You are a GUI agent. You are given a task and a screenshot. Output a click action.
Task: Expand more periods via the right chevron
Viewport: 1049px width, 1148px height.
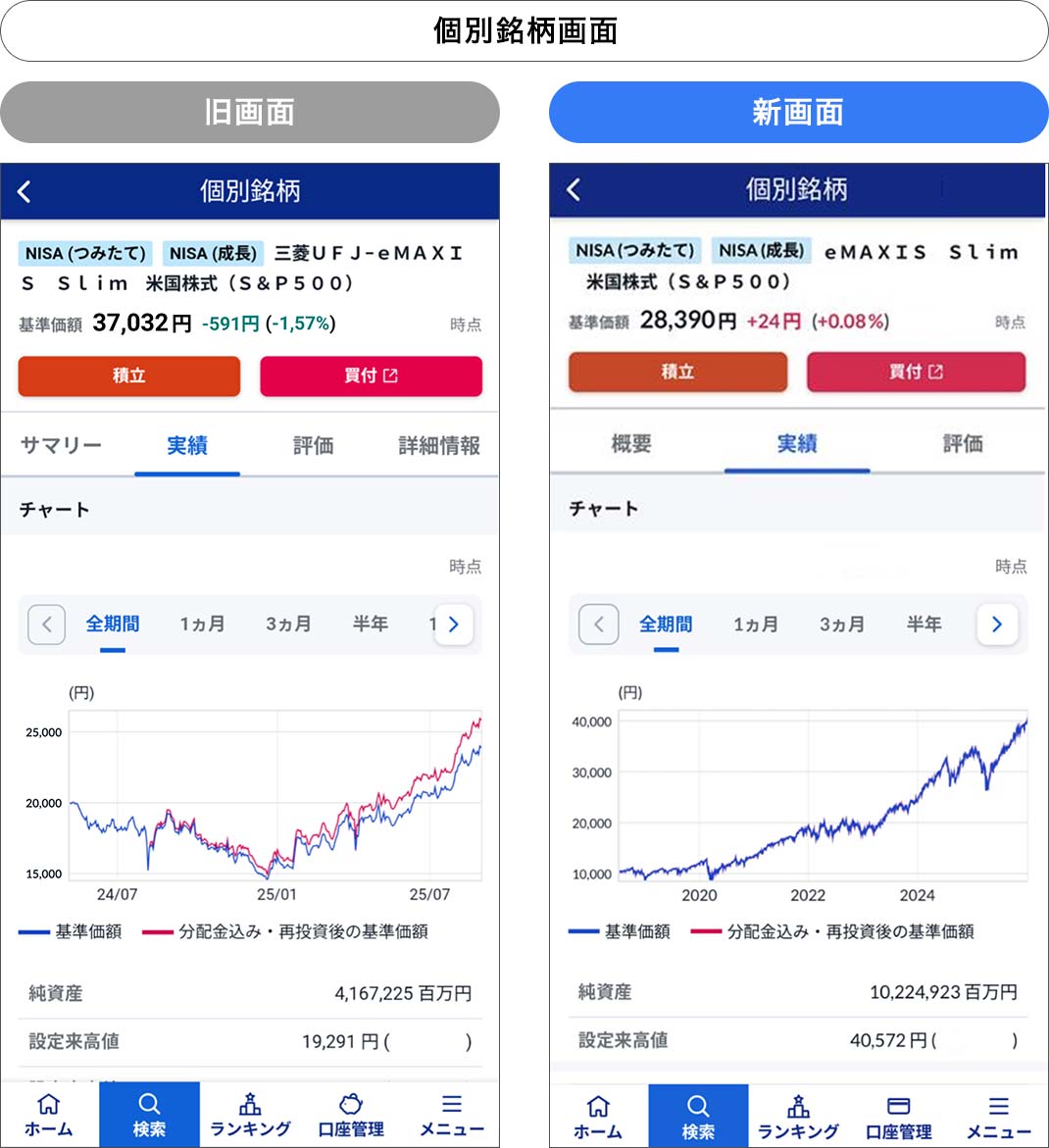[x=997, y=624]
